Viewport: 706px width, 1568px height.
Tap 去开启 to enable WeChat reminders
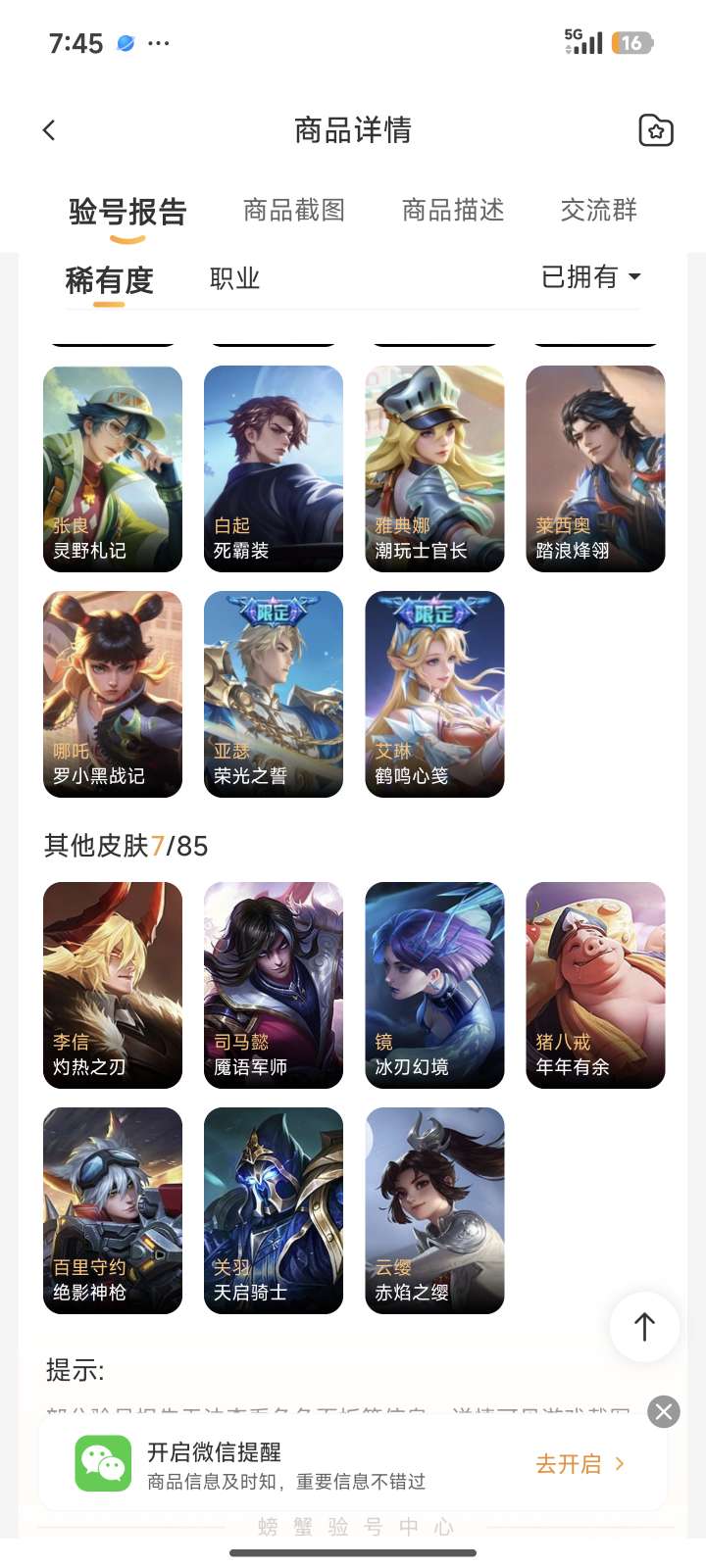[x=580, y=1464]
